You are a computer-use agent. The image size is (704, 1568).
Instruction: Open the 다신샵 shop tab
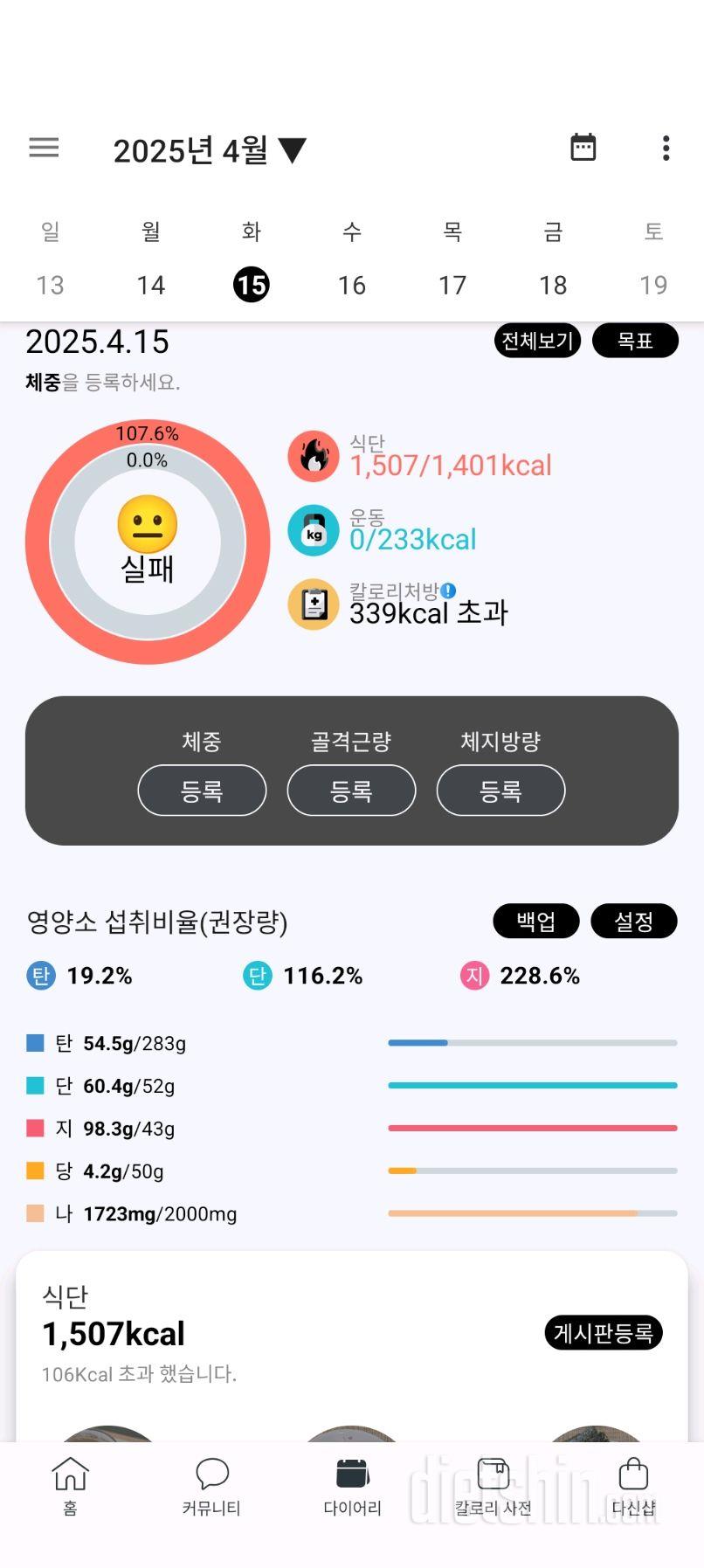[x=633, y=1485]
